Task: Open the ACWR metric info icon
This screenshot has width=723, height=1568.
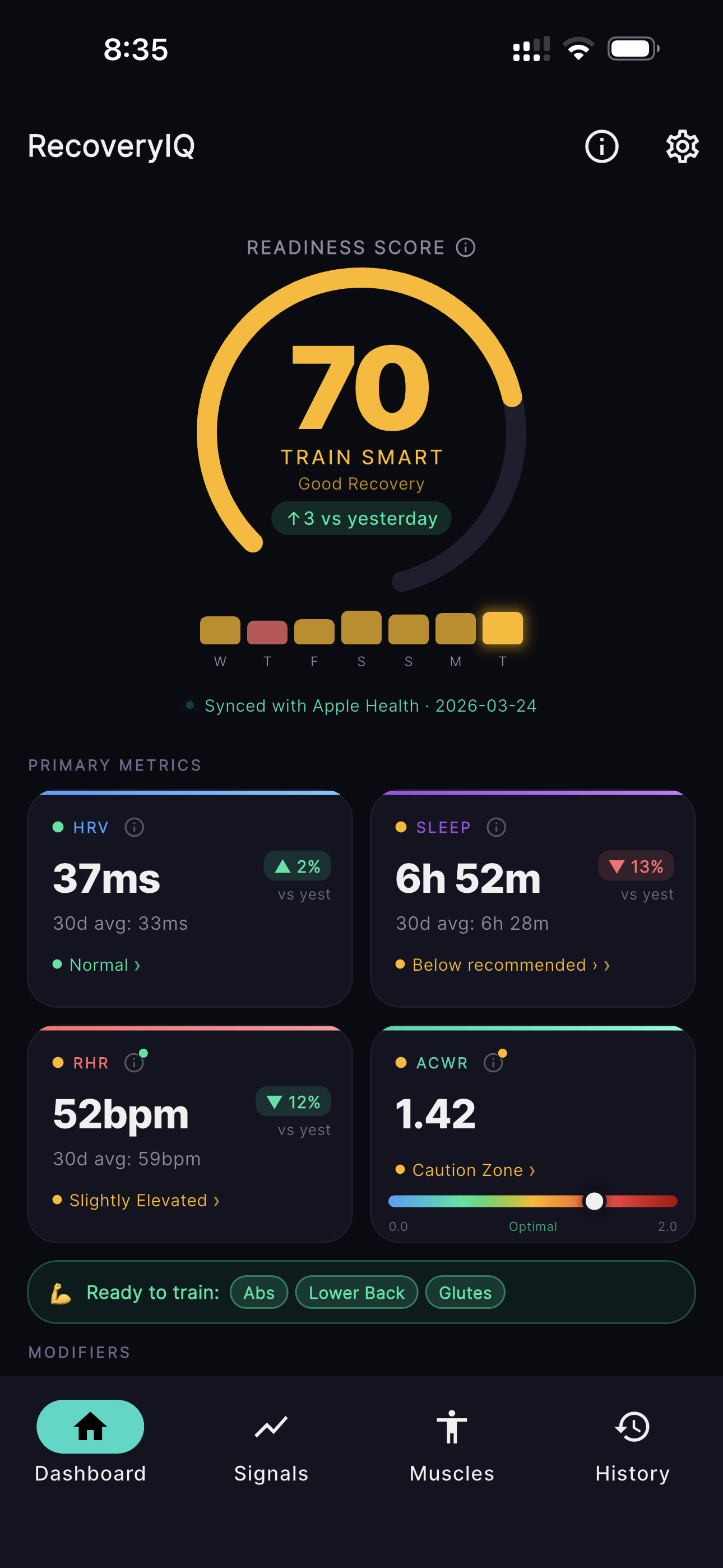Action: click(493, 1062)
